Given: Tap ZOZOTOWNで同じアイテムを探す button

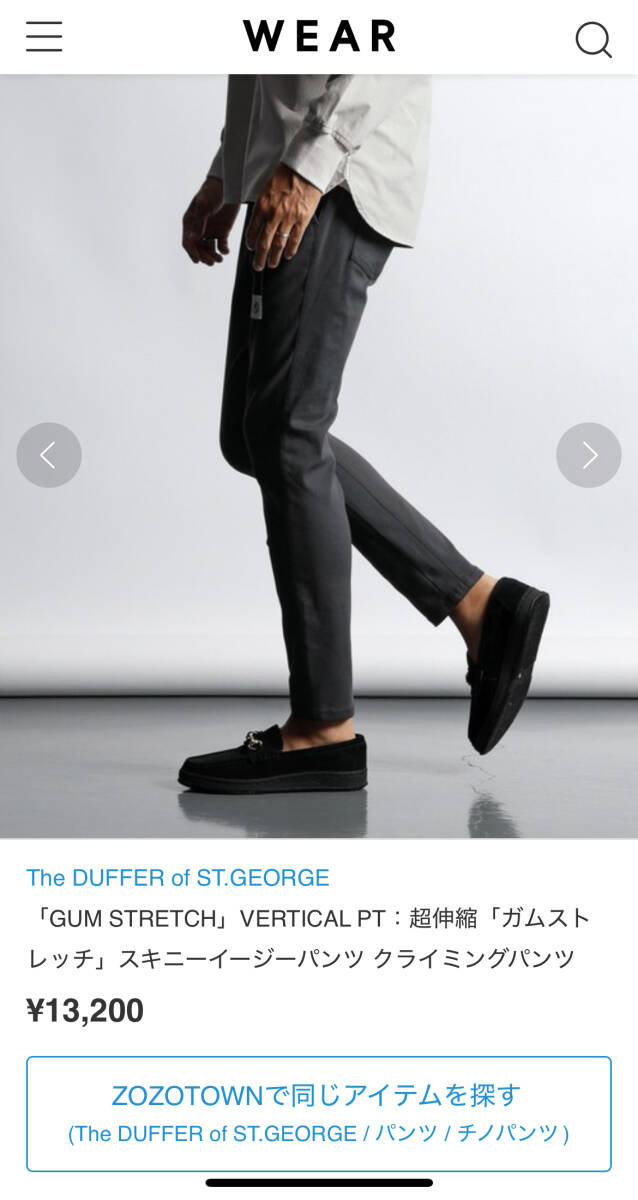Looking at the screenshot, I should 318,1113.
